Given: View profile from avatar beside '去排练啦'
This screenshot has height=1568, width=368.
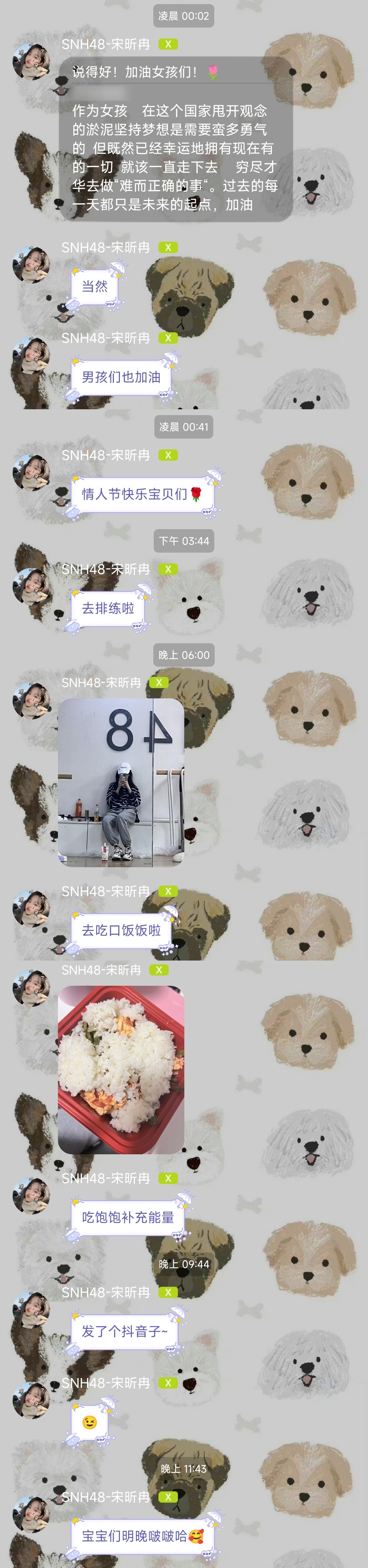Looking at the screenshot, I should pyautogui.click(x=31, y=586).
